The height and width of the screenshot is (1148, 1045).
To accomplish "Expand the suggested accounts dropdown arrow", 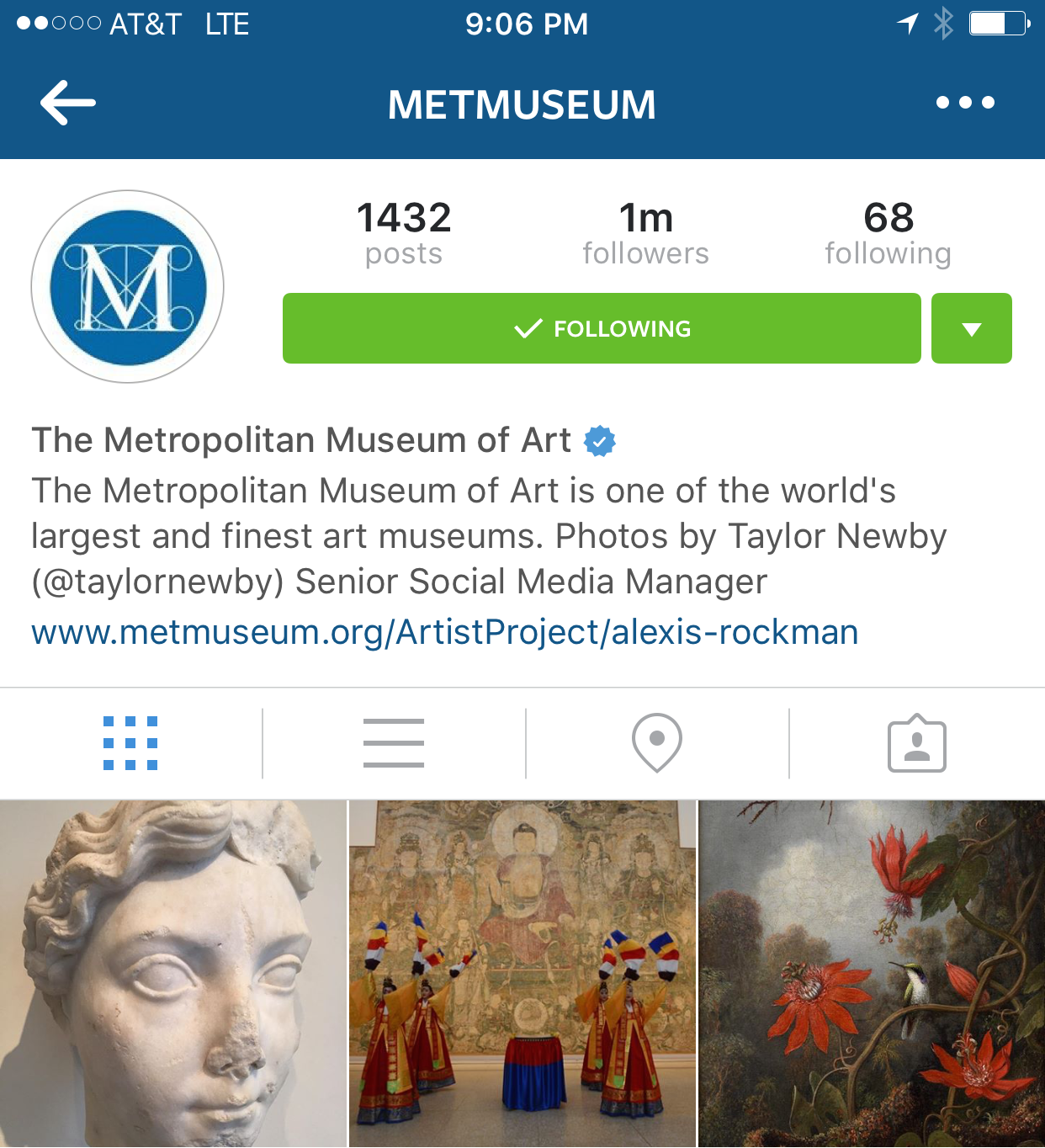I will pyautogui.click(x=971, y=328).
